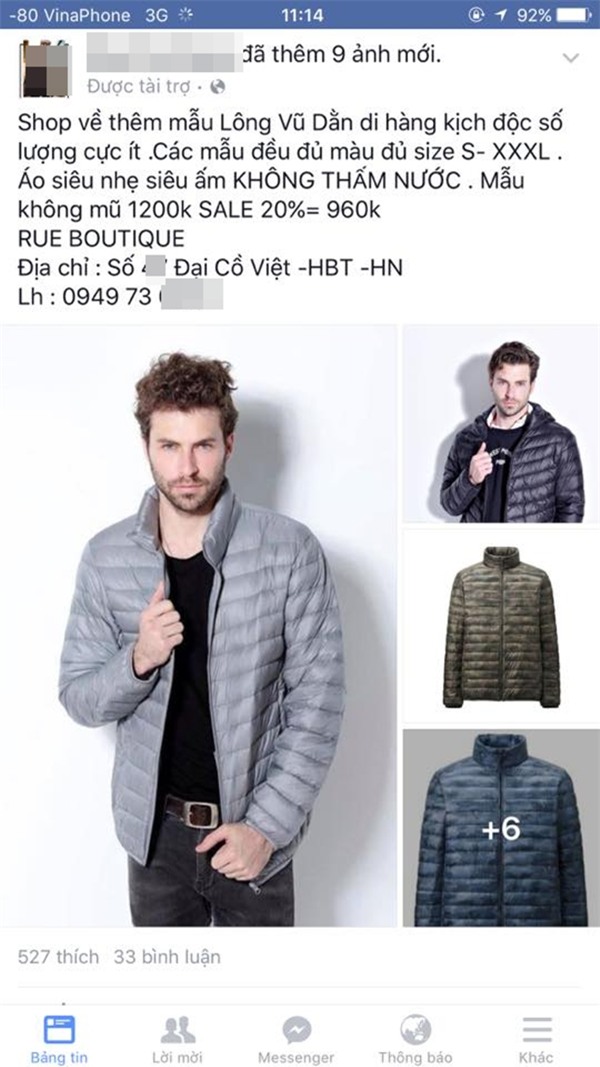The image size is (600, 1067).
Task: Go to the Lời mời tab
Action: pos(178,1038)
